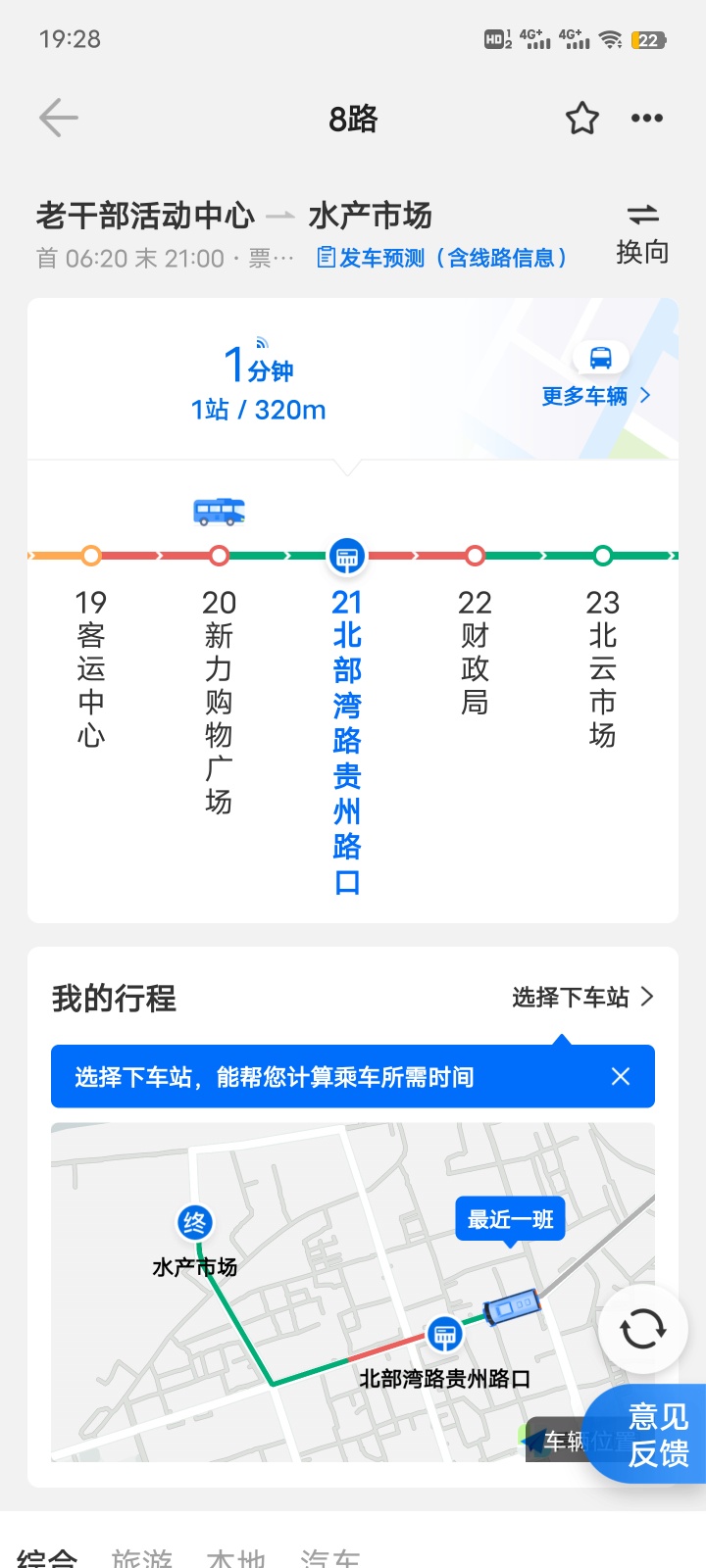The height and width of the screenshot is (1568, 706).
Task: Switch to the 本地 tab
Action: tap(236, 1556)
